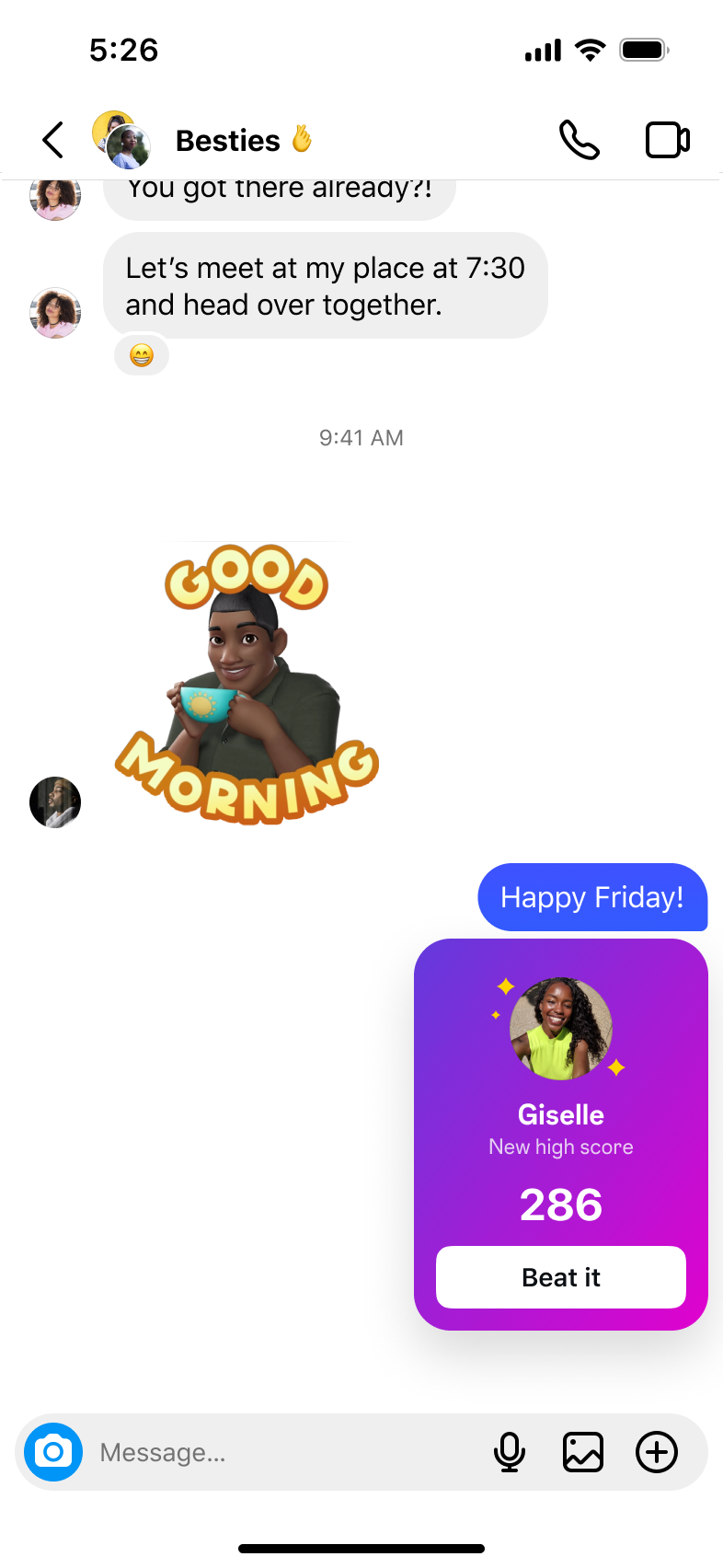Tap the Beat it button
The width and height of the screenshot is (723, 1568).
(560, 1276)
